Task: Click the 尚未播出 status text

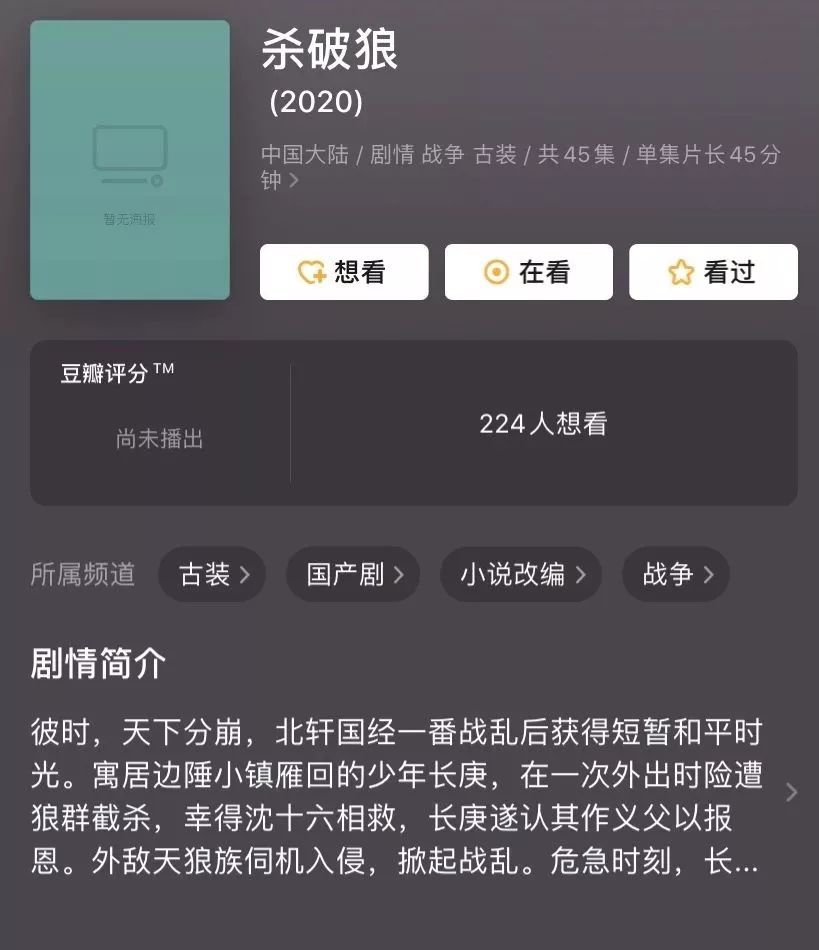Action: [x=160, y=439]
